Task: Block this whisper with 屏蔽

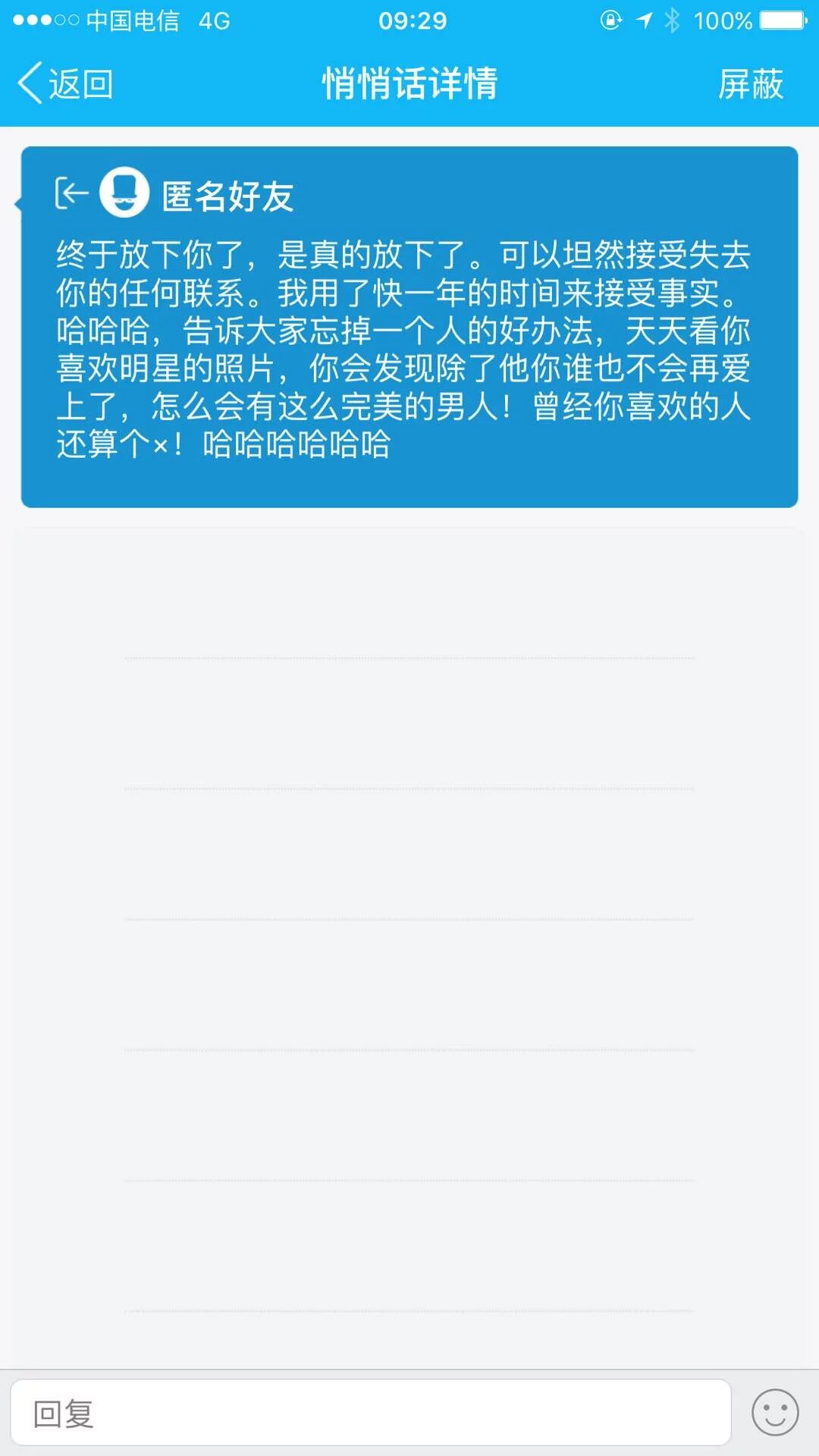Action: [750, 83]
